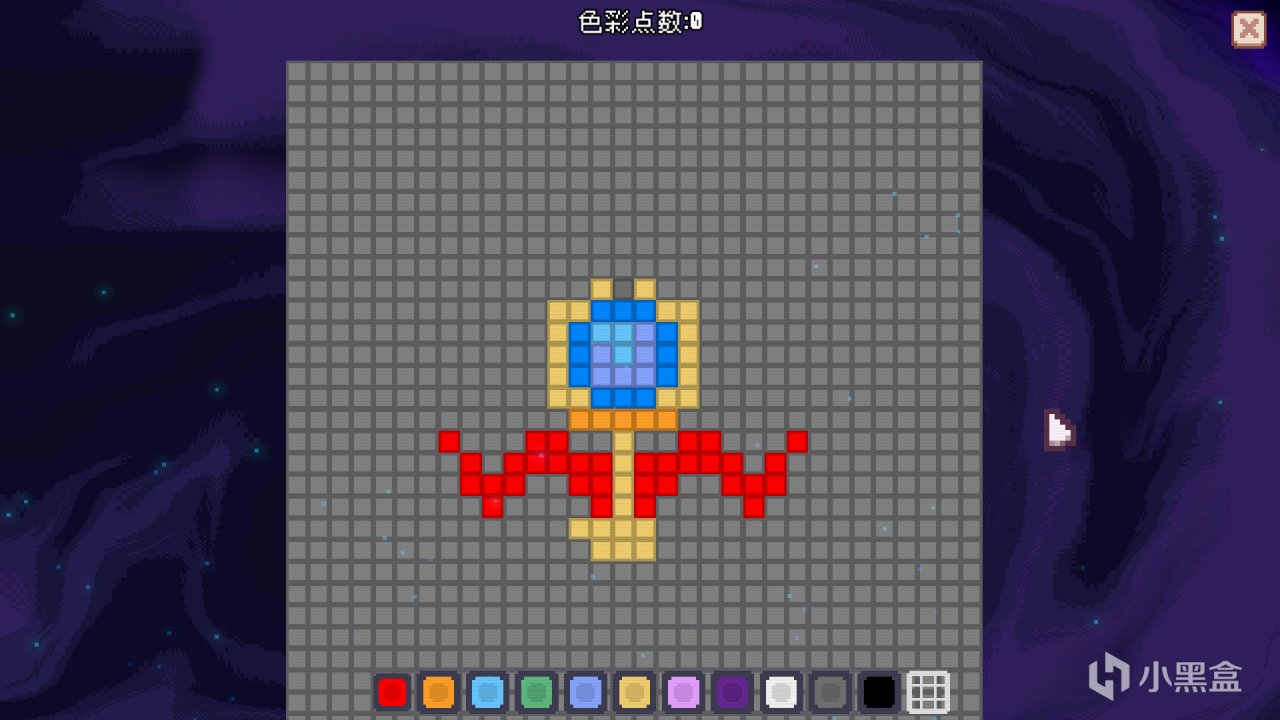Choose the white color swatch

tap(781, 692)
